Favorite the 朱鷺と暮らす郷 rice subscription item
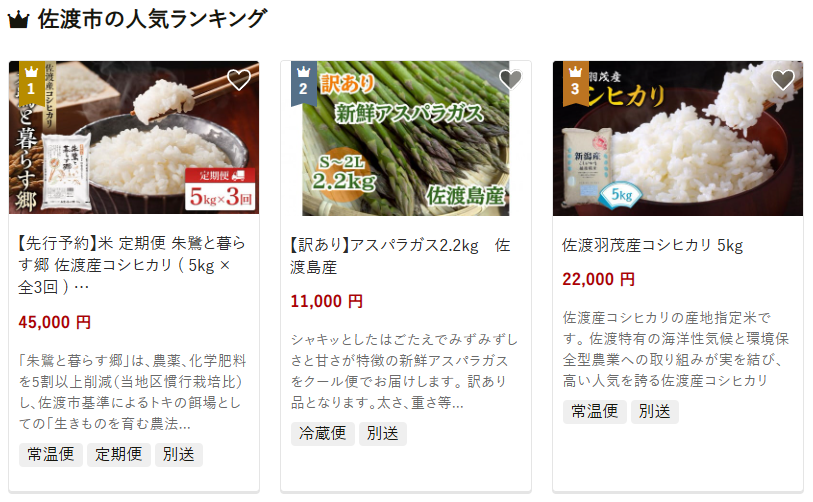 [x=239, y=80]
